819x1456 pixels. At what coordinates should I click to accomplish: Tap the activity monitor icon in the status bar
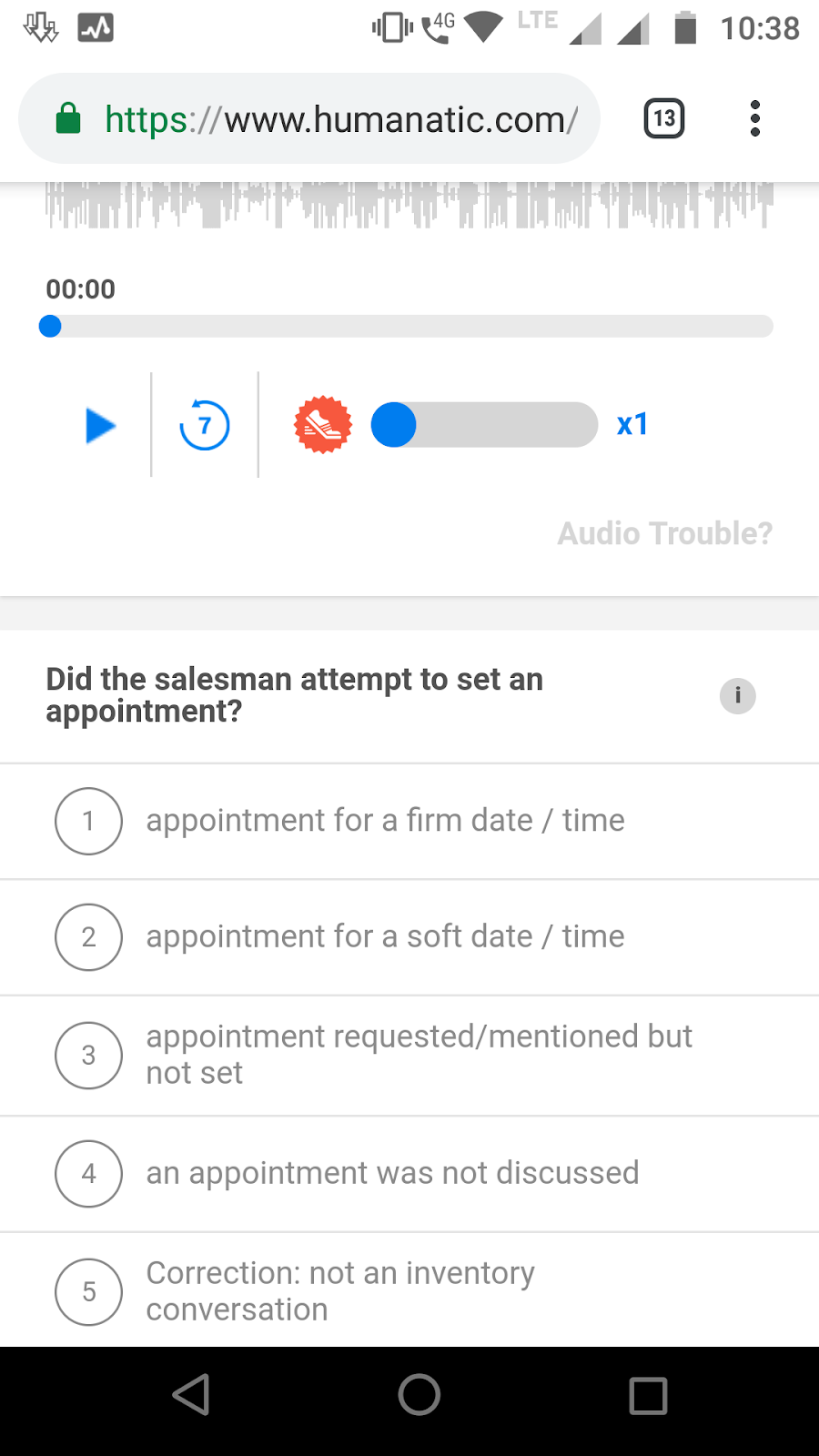coord(96,26)
